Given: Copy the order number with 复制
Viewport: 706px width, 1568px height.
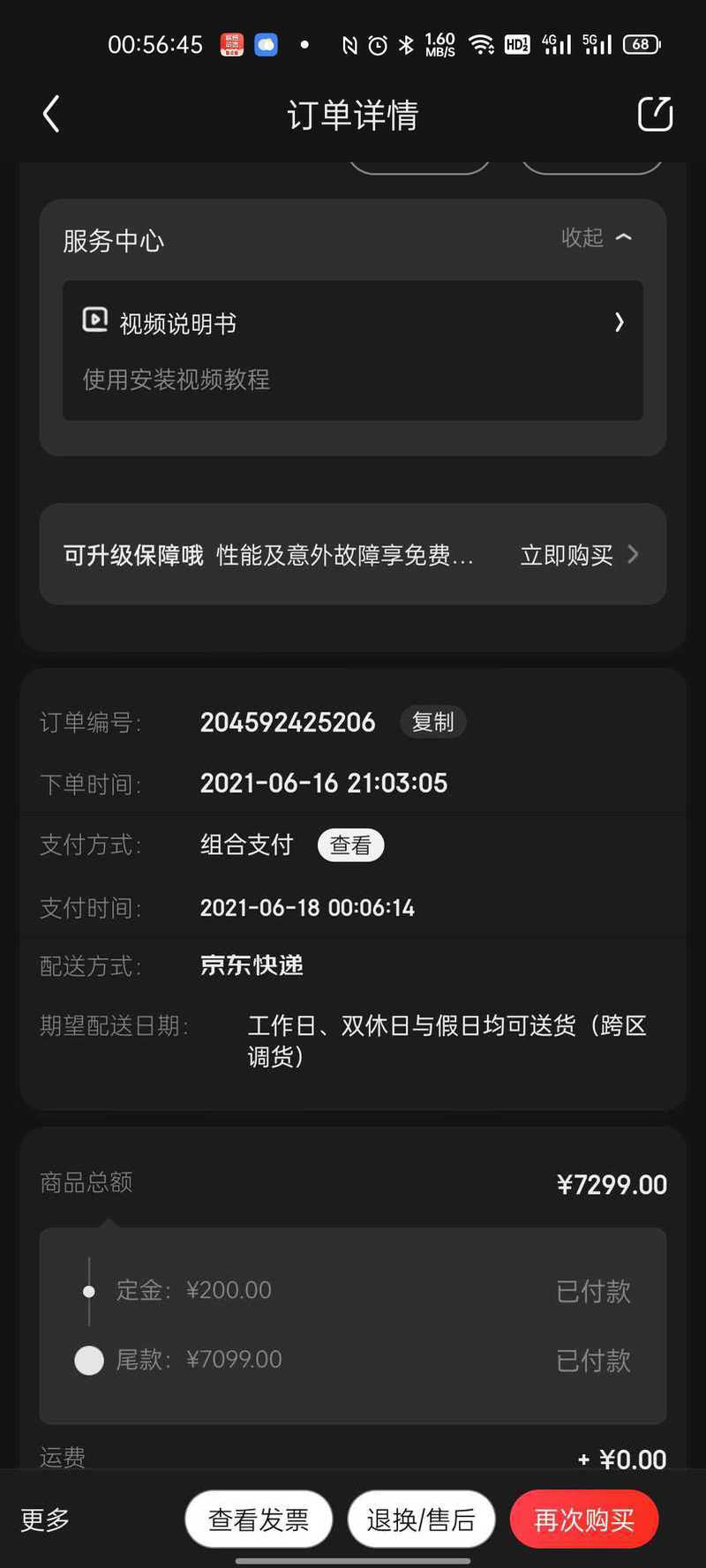Looking at the screenshot, I should click(x=432, y=722).
